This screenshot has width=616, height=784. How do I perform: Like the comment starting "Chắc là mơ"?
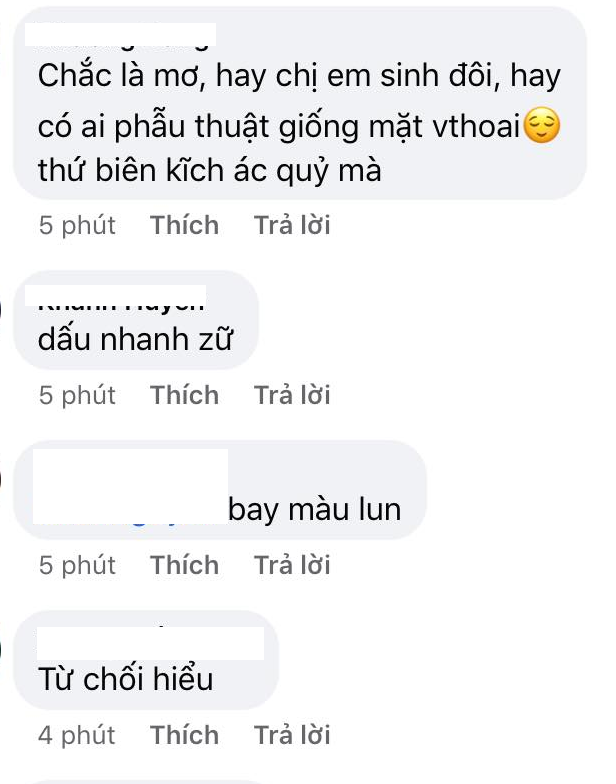coord(184,226)
